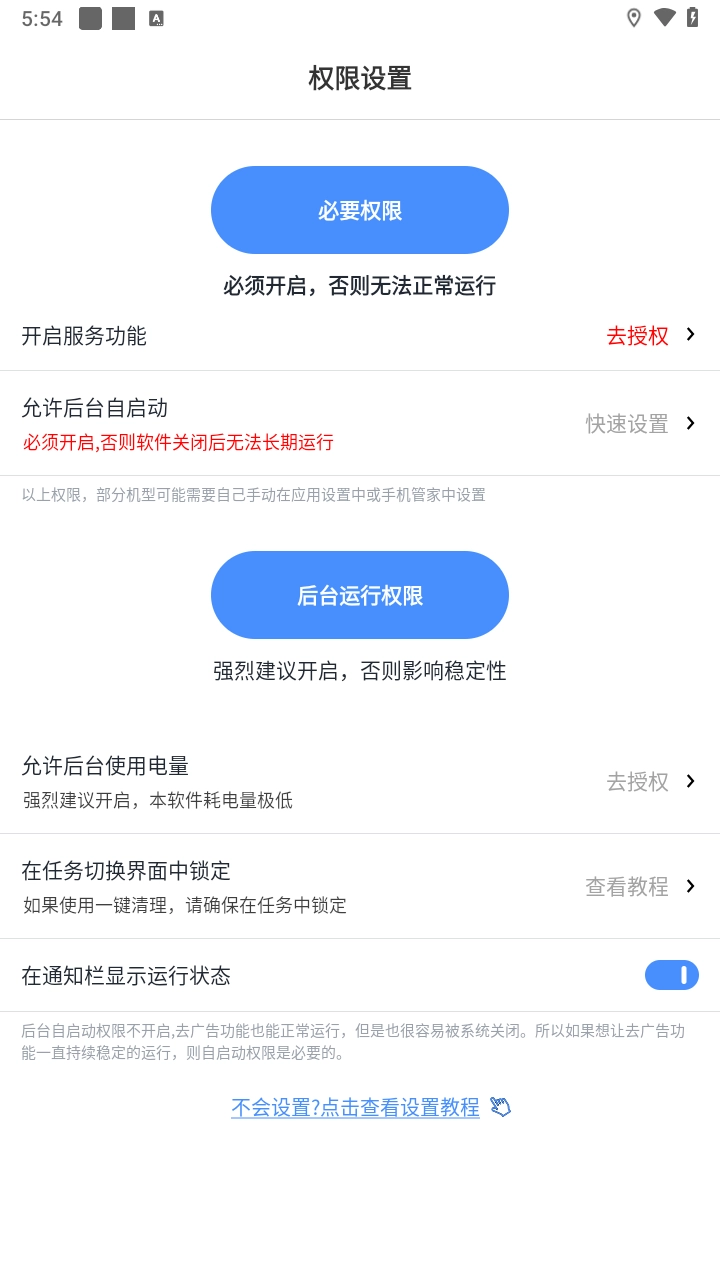Screen dimensions: 720x1280
Task: Click the second dark square icon in status bar
Action: click(x=123, y=18)
